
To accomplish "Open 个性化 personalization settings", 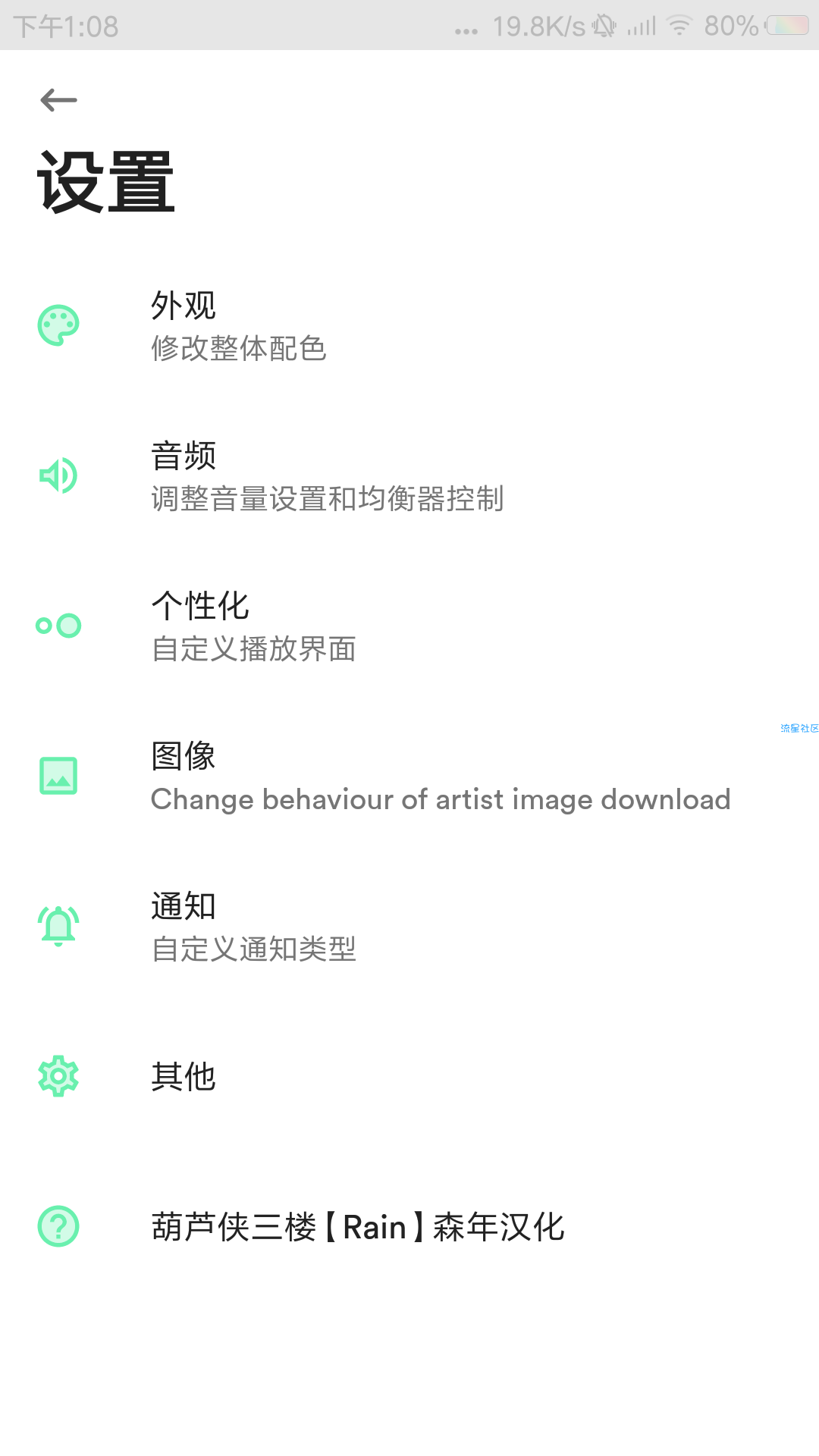I will click(x=409, y=626).
